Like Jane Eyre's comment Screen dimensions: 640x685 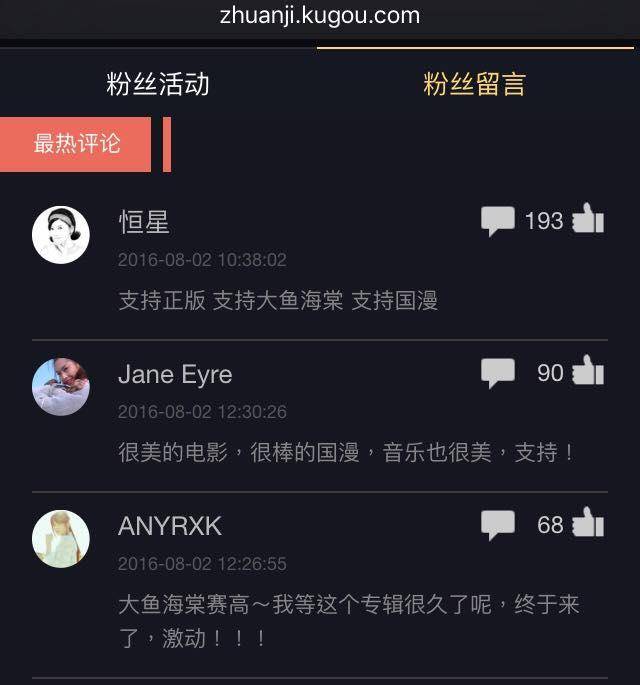click(588, 373)
